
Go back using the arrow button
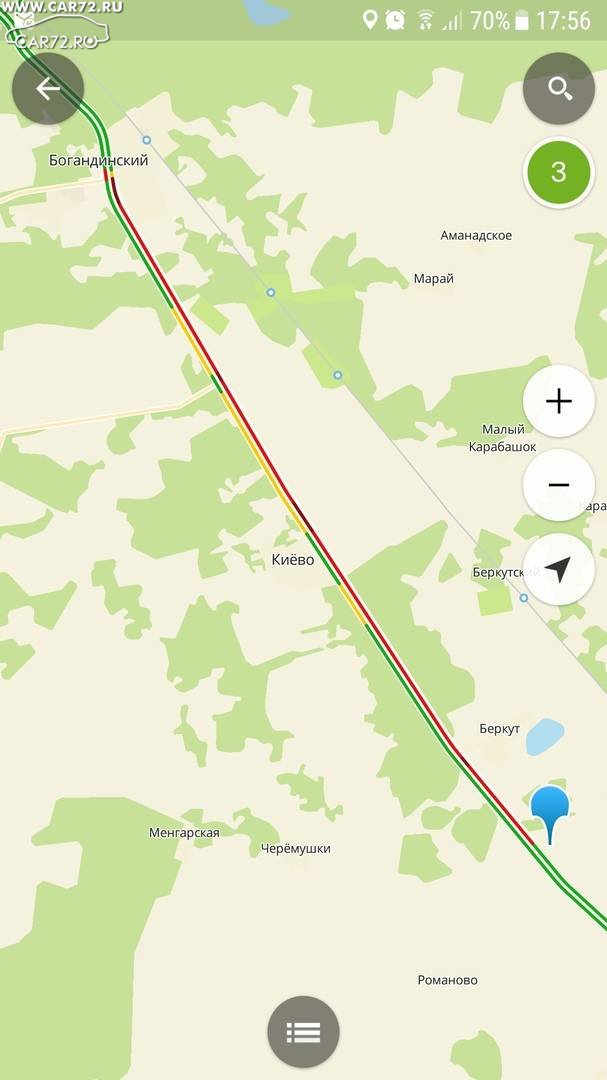click(x=48, y=89)
